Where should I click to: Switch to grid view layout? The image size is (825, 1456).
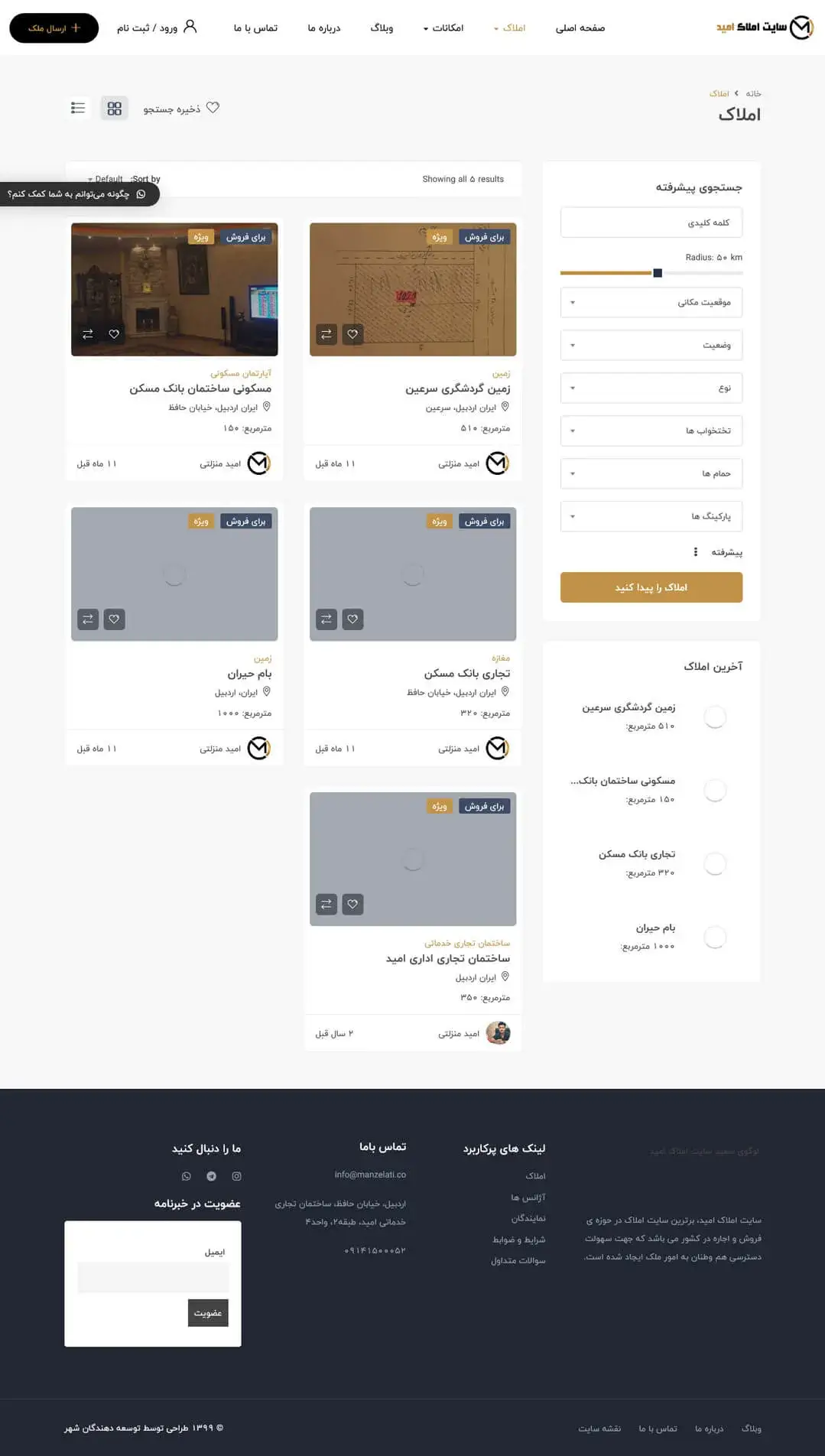pyautogui.click(x=114, y=109)
